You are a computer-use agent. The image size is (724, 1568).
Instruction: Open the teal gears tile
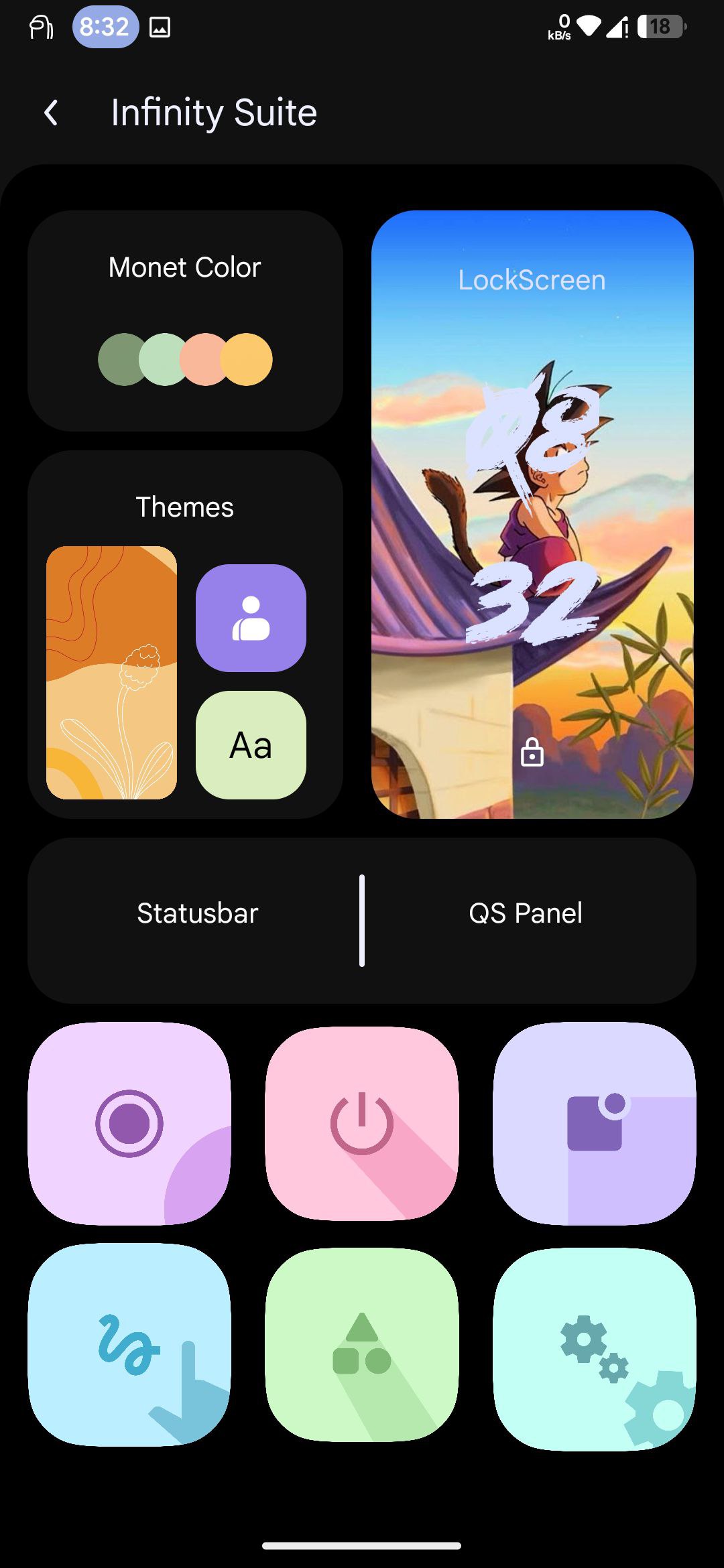tap(594, 1348)
